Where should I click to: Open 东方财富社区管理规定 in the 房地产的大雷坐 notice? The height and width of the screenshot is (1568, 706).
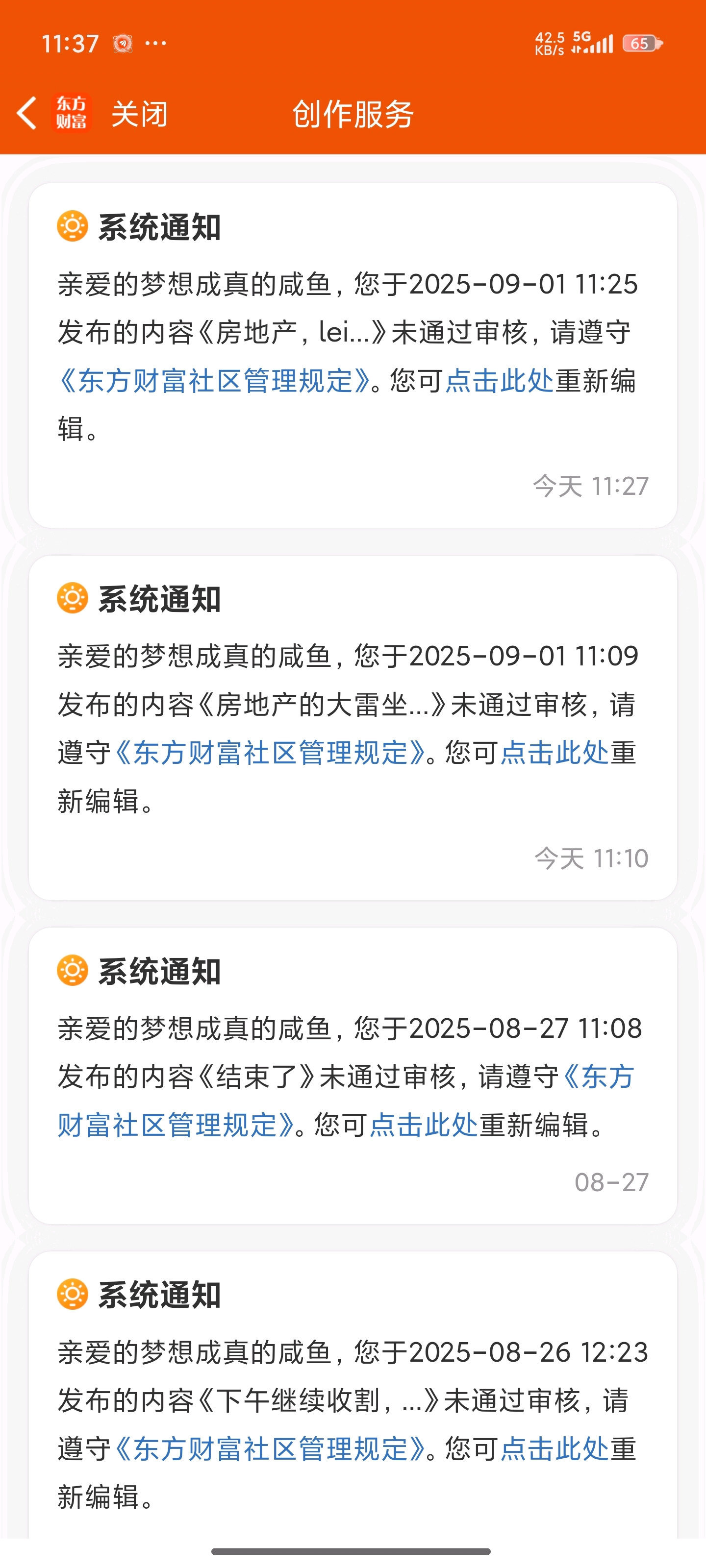(269, 754)
